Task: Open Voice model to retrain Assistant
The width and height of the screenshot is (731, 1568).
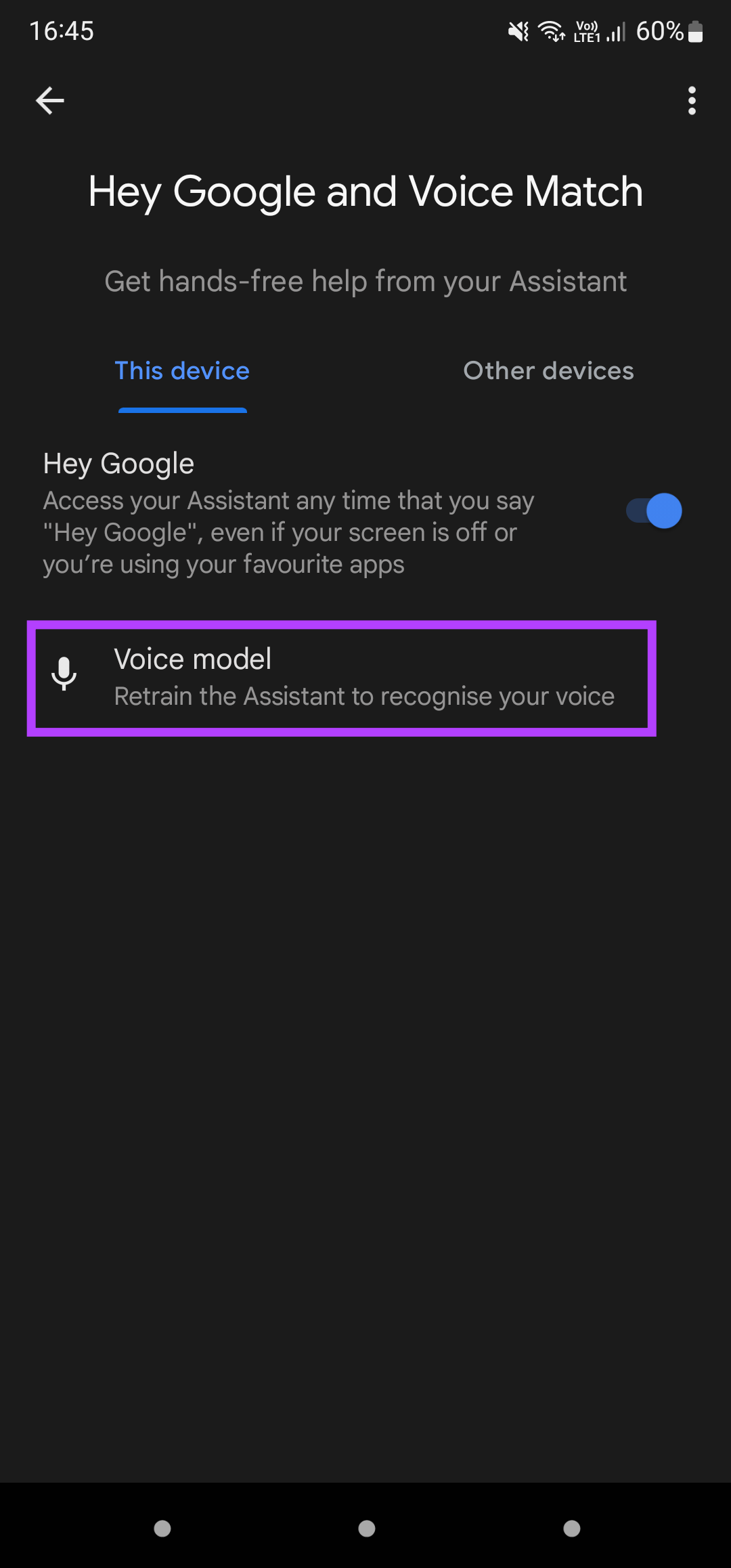Action: pyautogui.click(x=342, y=678)
